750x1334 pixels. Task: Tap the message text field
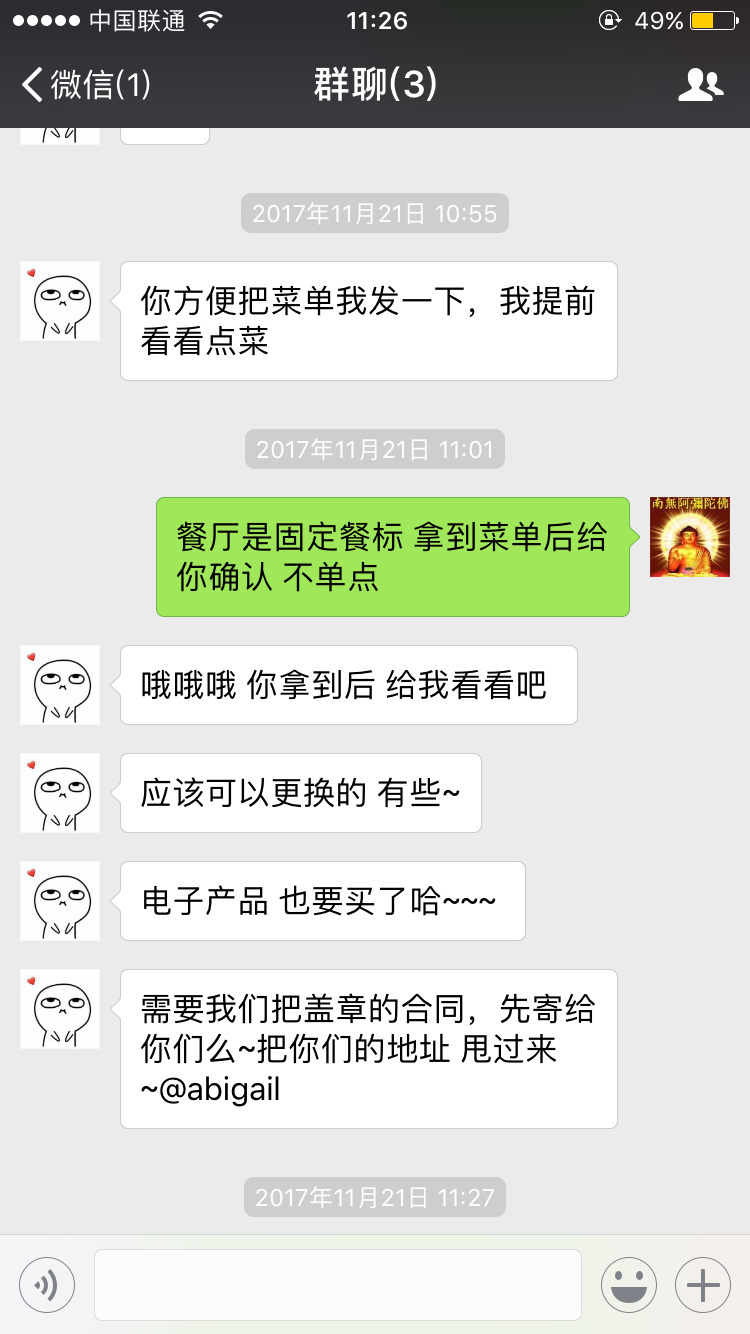[x=338, y=1284]
